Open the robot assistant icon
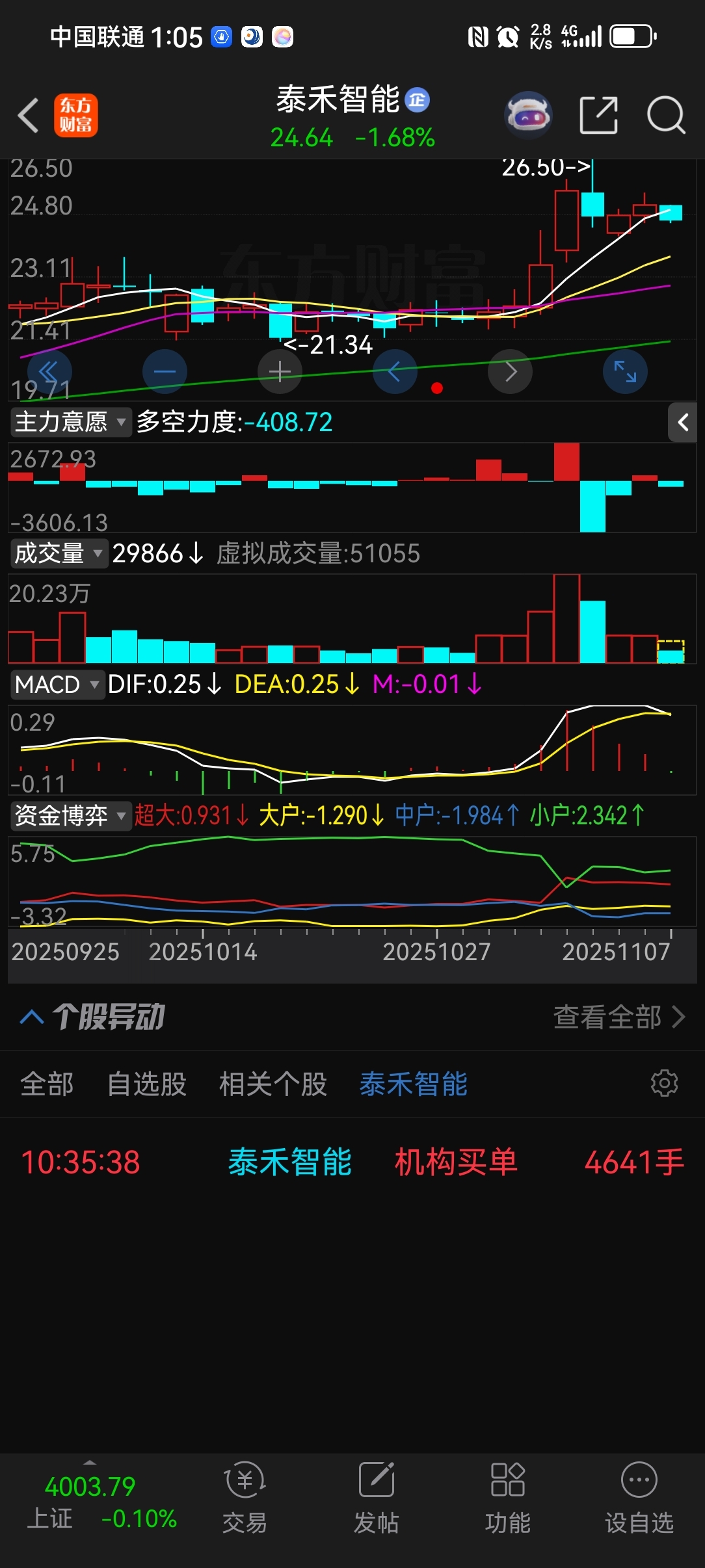This screenshot has width=705, height=1568. [528, 116]
